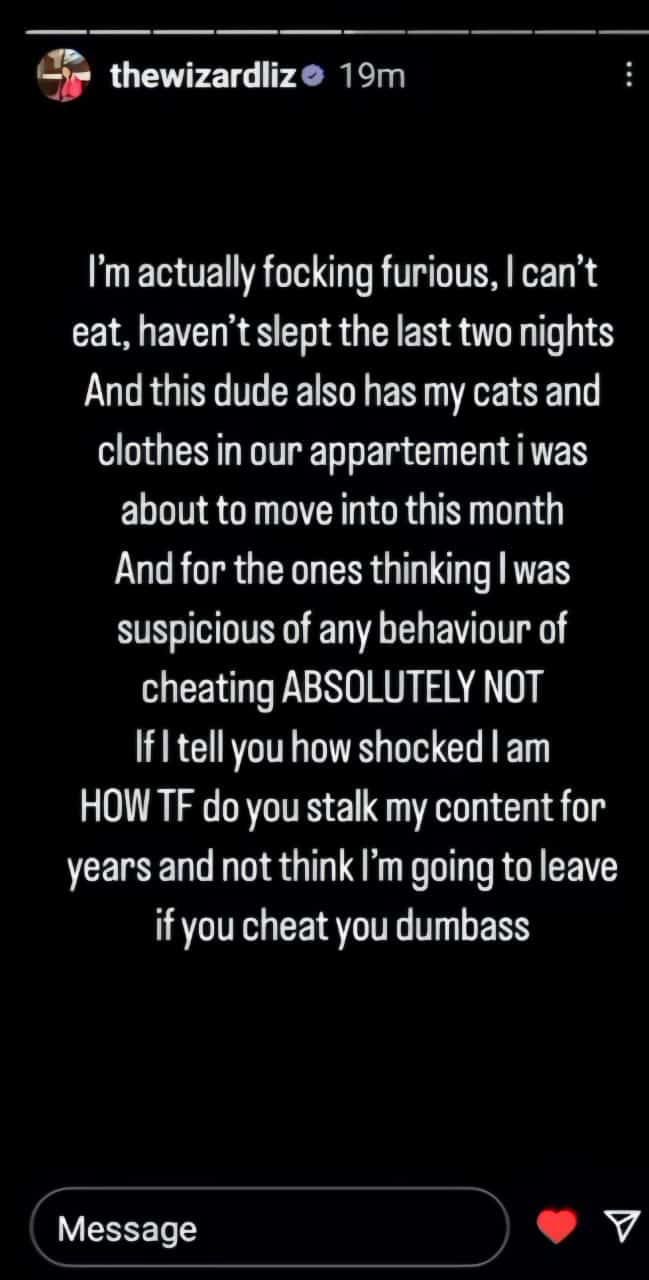Viewport: 649px width, 1280px height.
Task: Open thewizardliz username link
Action: [x=203, y=76]
